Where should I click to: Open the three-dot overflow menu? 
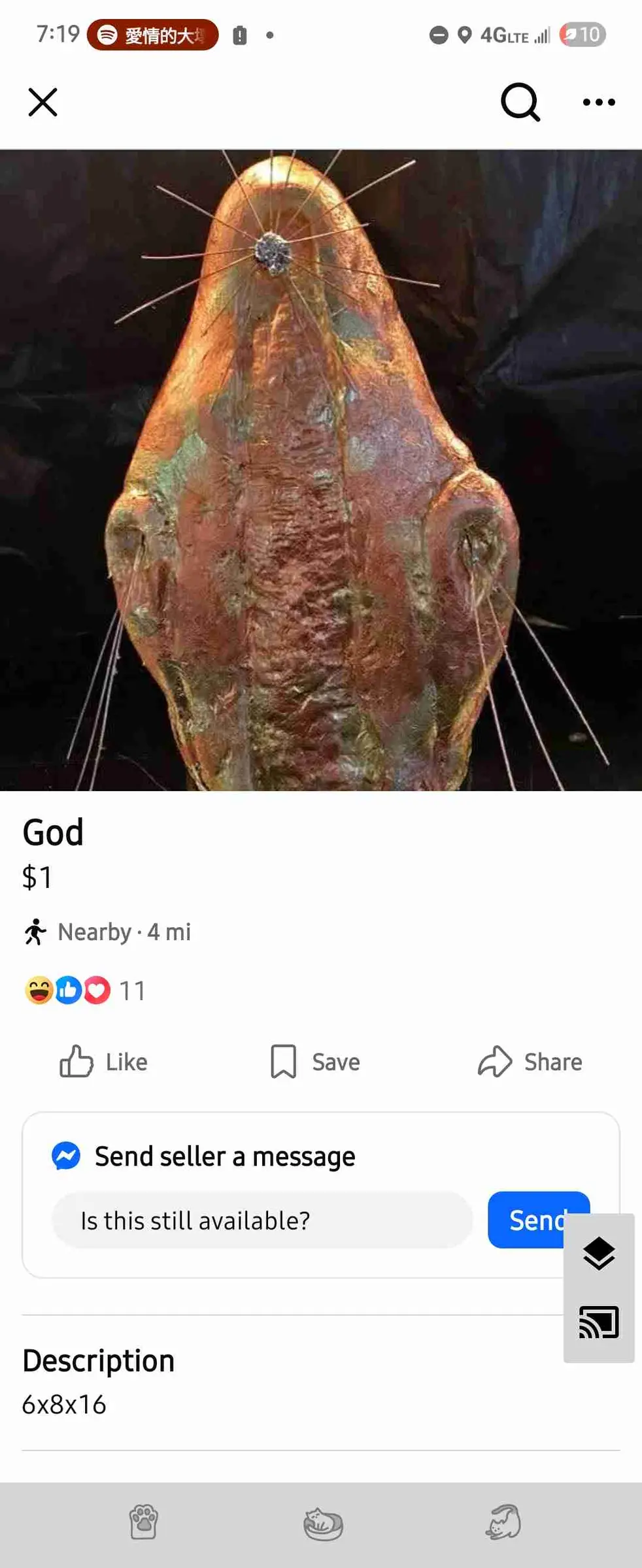[x=598, y=103]
